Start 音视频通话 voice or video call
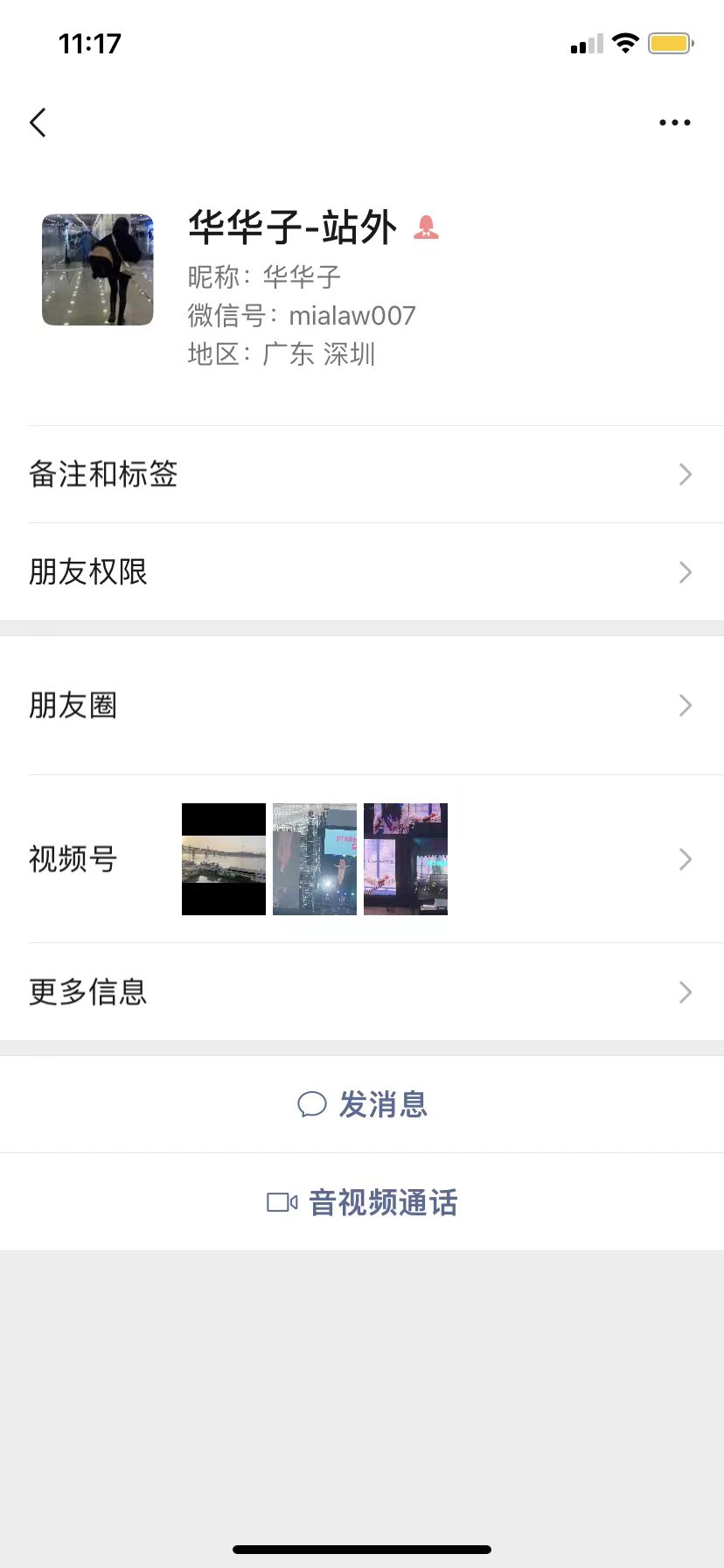This screenshot has width=724, height=1568. (362, 1202)
